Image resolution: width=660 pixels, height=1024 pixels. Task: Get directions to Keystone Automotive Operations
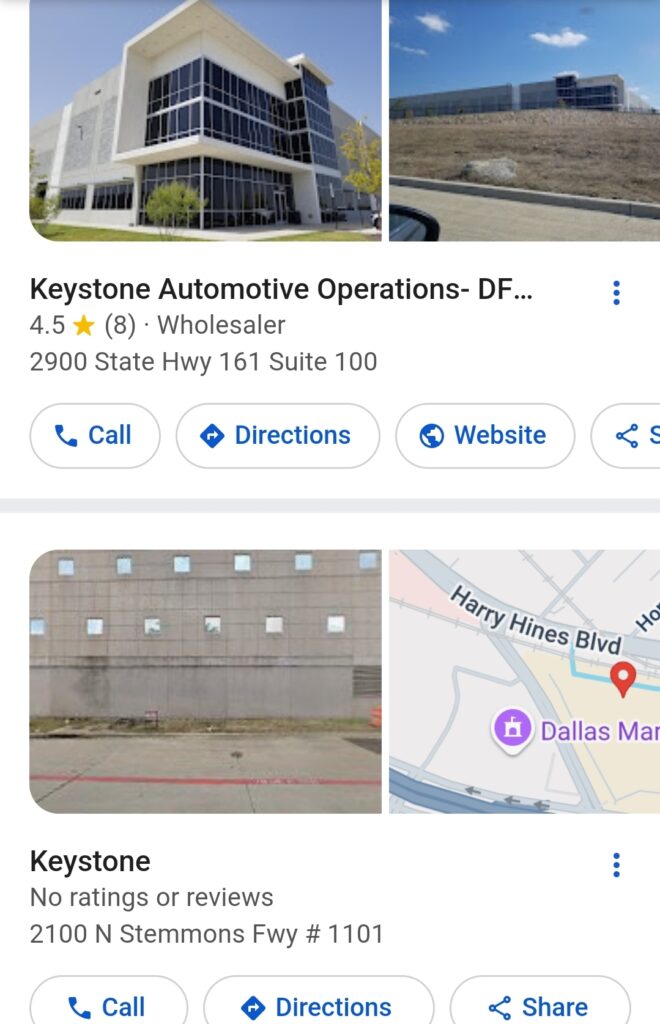pos(277,435)
